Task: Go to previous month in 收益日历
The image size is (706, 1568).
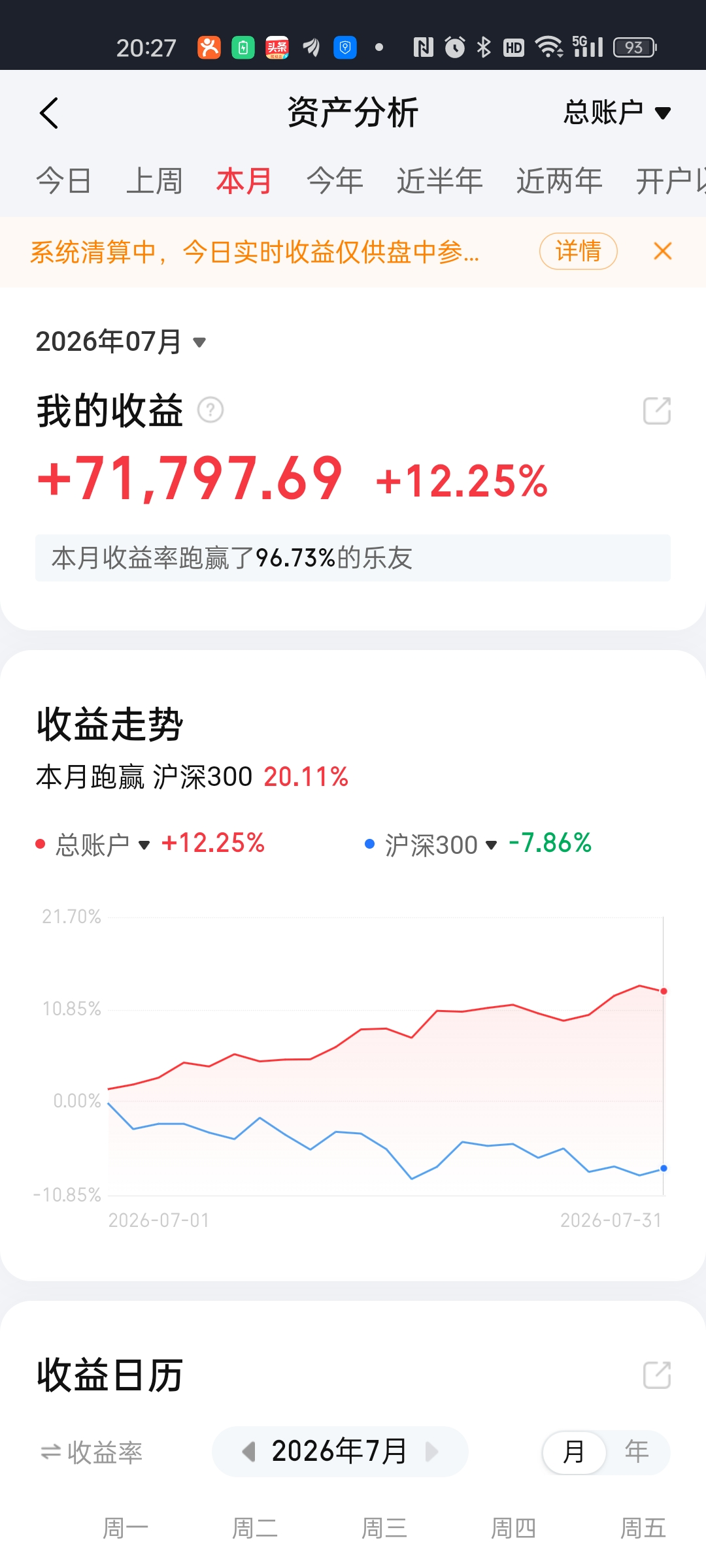Action: (x=248, y=1452)
